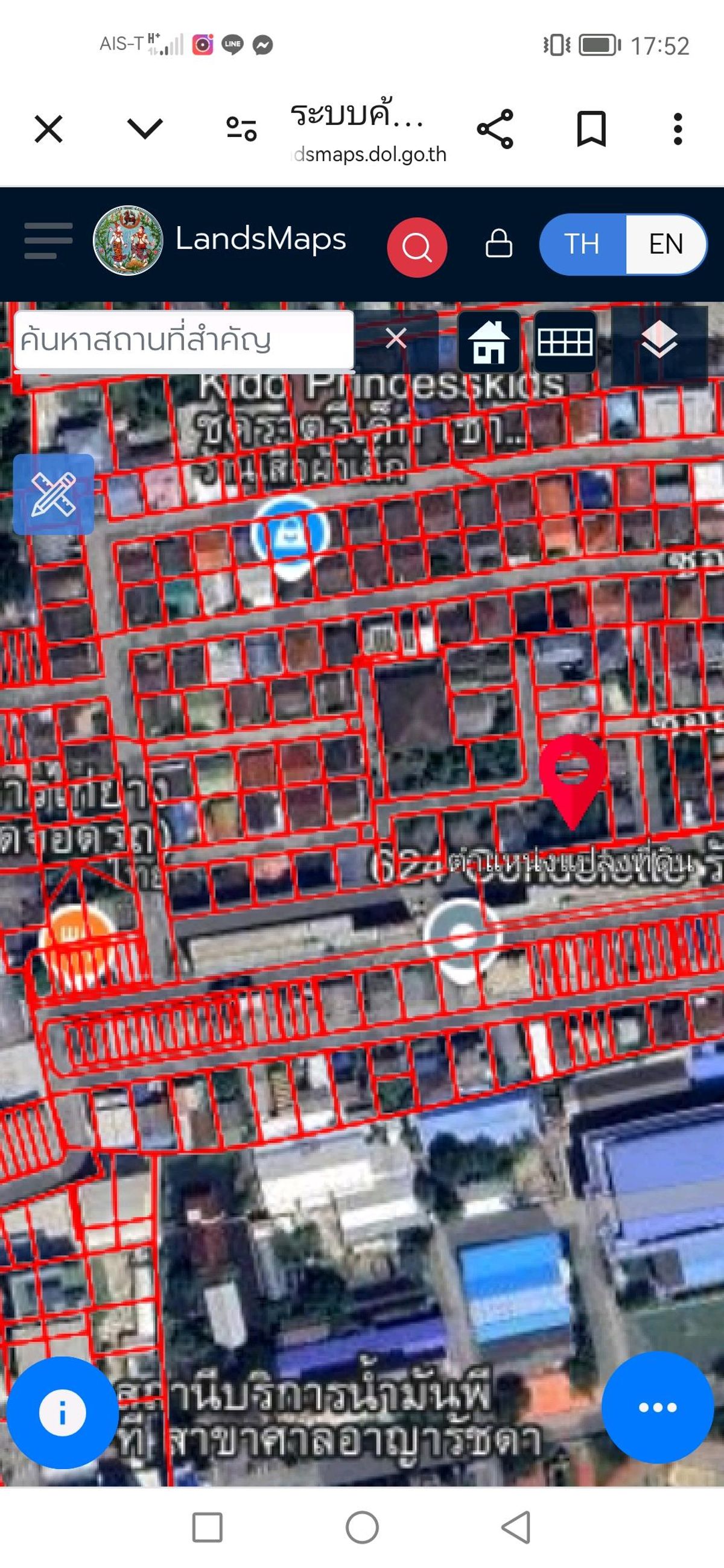Viewport: 724px width, 1568px height.
Task: Tap the house icon on the map toolbar
Action: tap(489, 342)
